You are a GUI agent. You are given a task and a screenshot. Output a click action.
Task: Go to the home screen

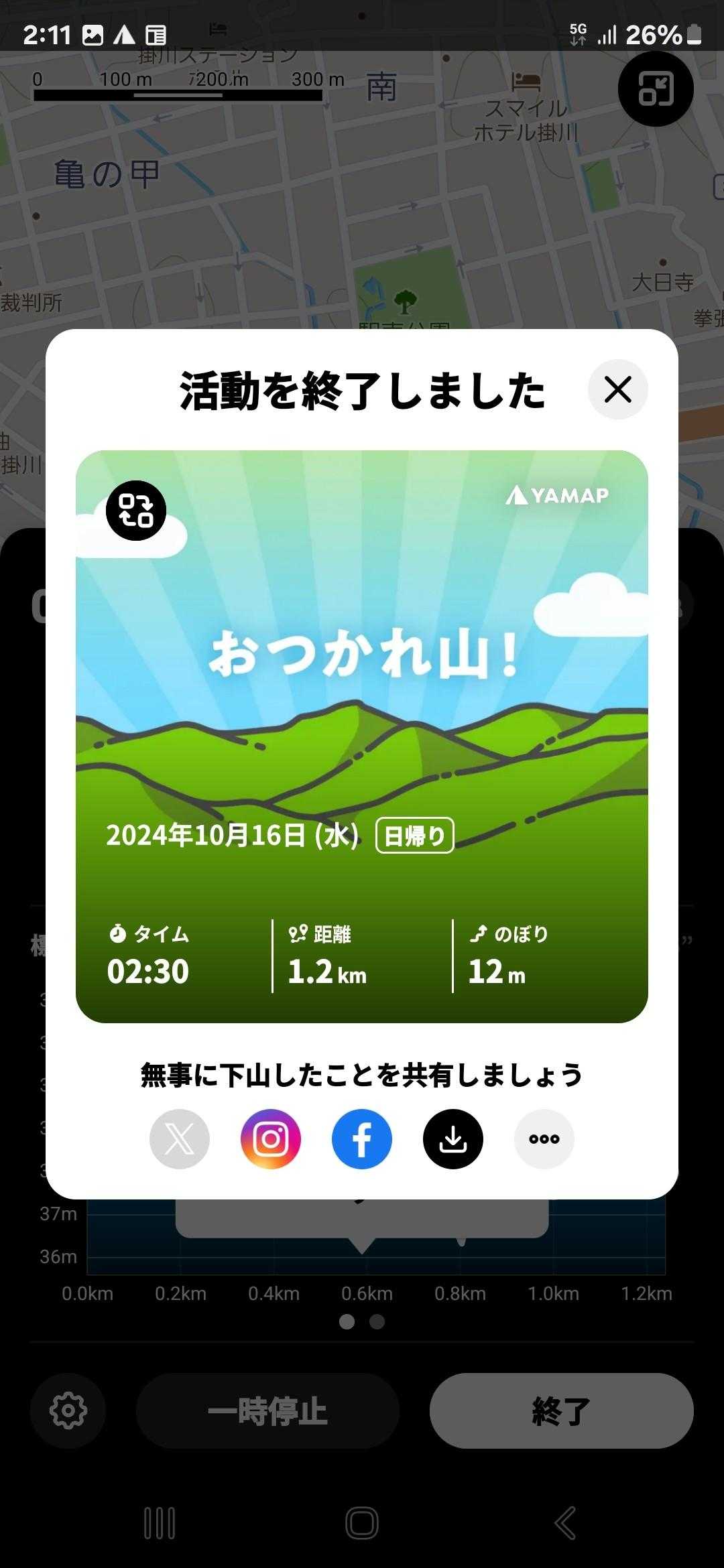tap(362, 1523)
